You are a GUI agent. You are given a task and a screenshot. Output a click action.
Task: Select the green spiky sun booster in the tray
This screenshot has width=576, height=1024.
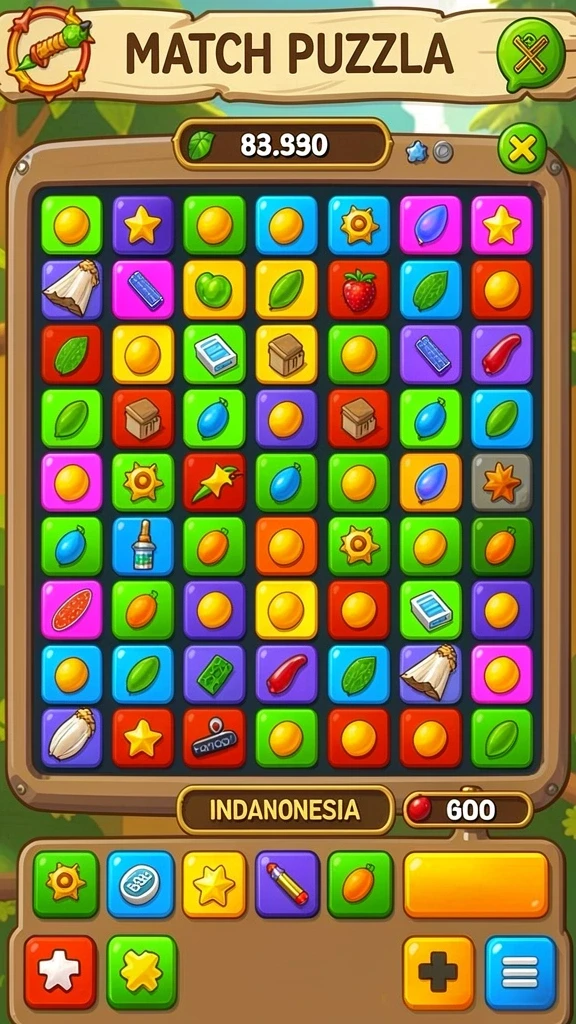(65, 884)
